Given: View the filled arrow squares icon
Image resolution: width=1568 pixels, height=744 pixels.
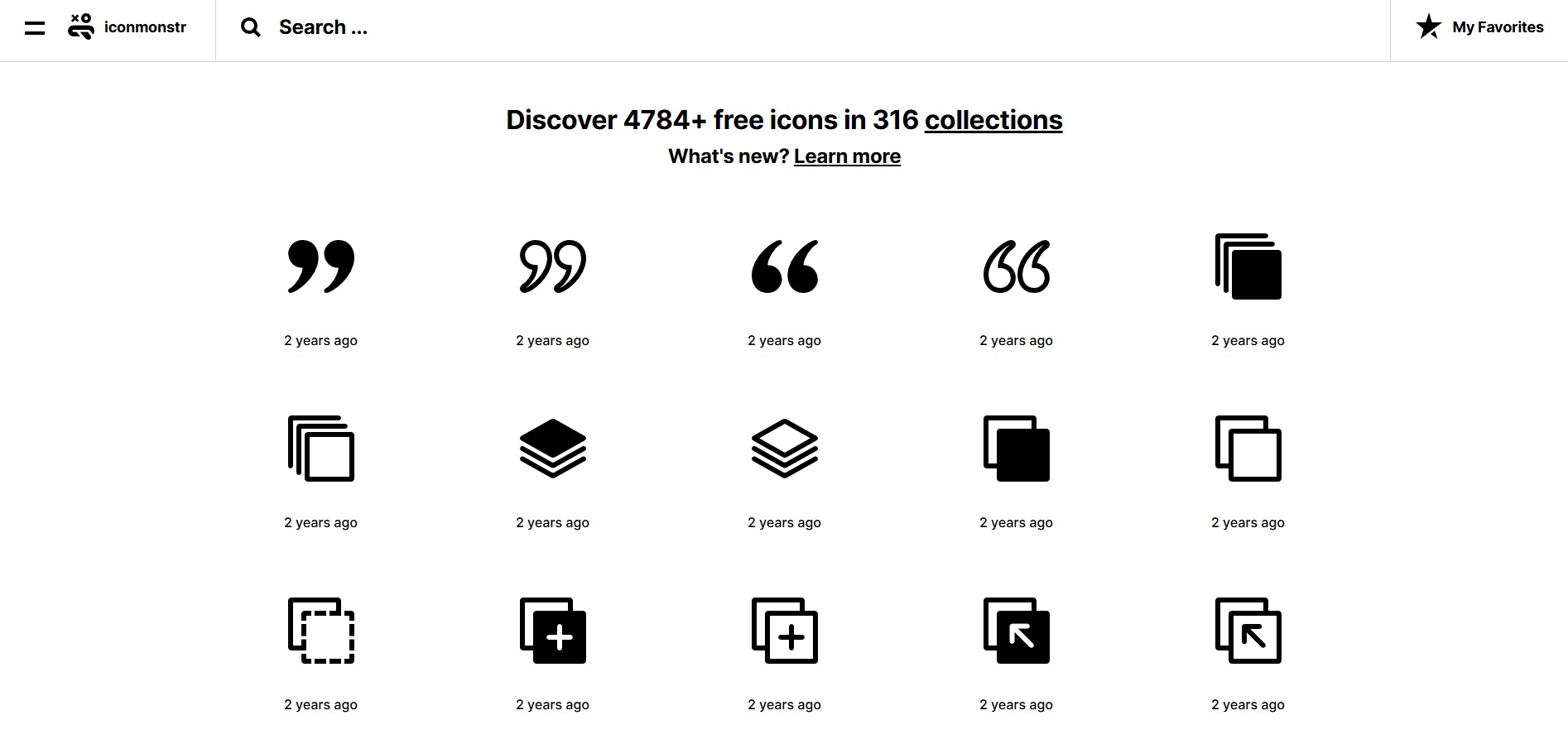Looking at the screenshot, I should (1017, 631).
